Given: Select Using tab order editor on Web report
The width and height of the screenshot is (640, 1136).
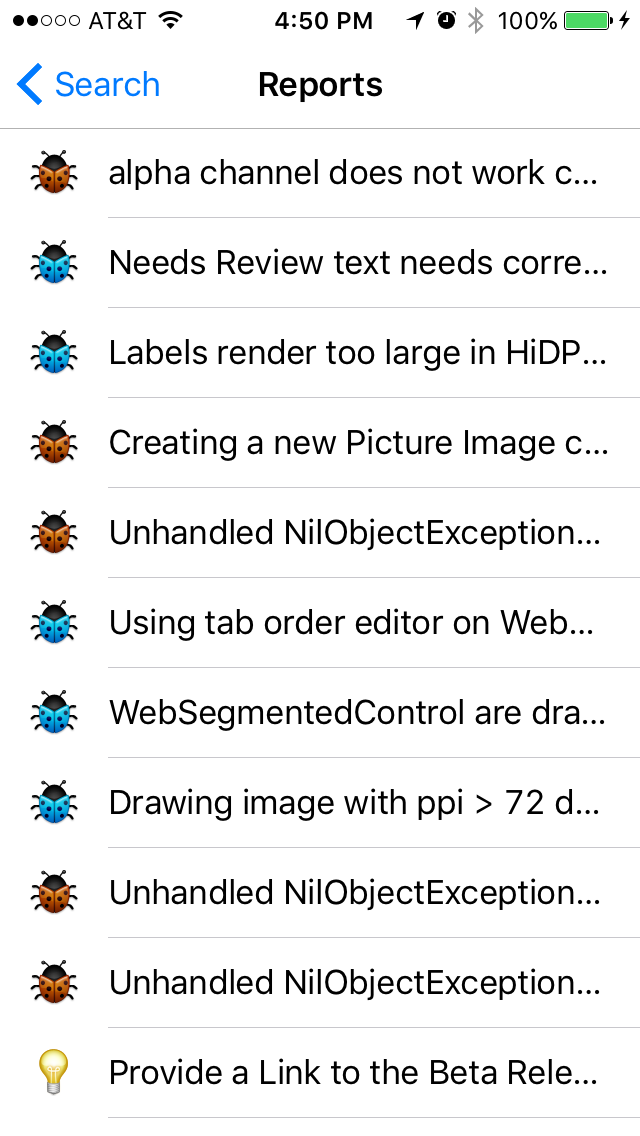Looking at the screenshot, I should point(320,623).
